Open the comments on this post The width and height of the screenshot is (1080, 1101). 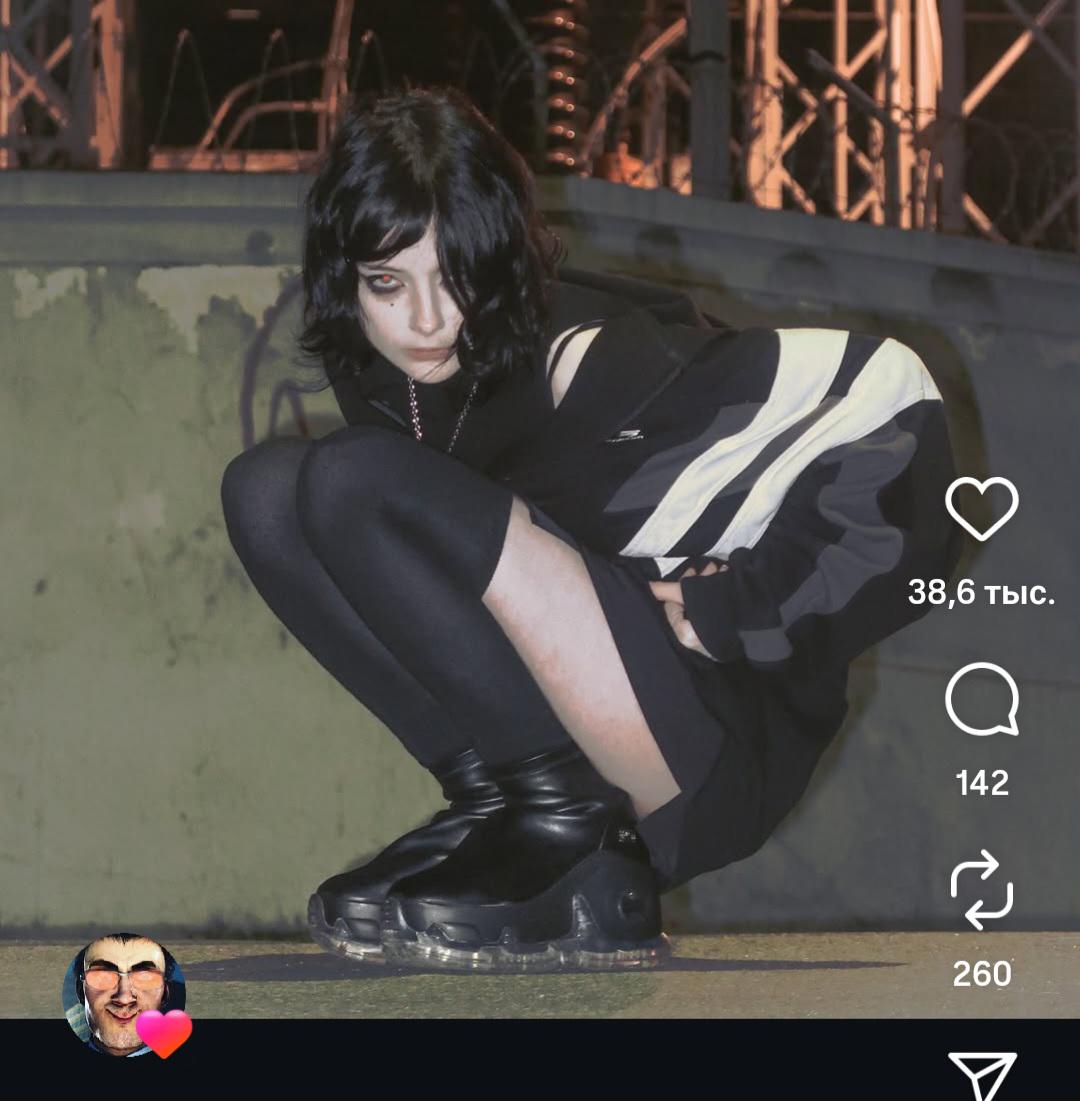coord(981,699)
